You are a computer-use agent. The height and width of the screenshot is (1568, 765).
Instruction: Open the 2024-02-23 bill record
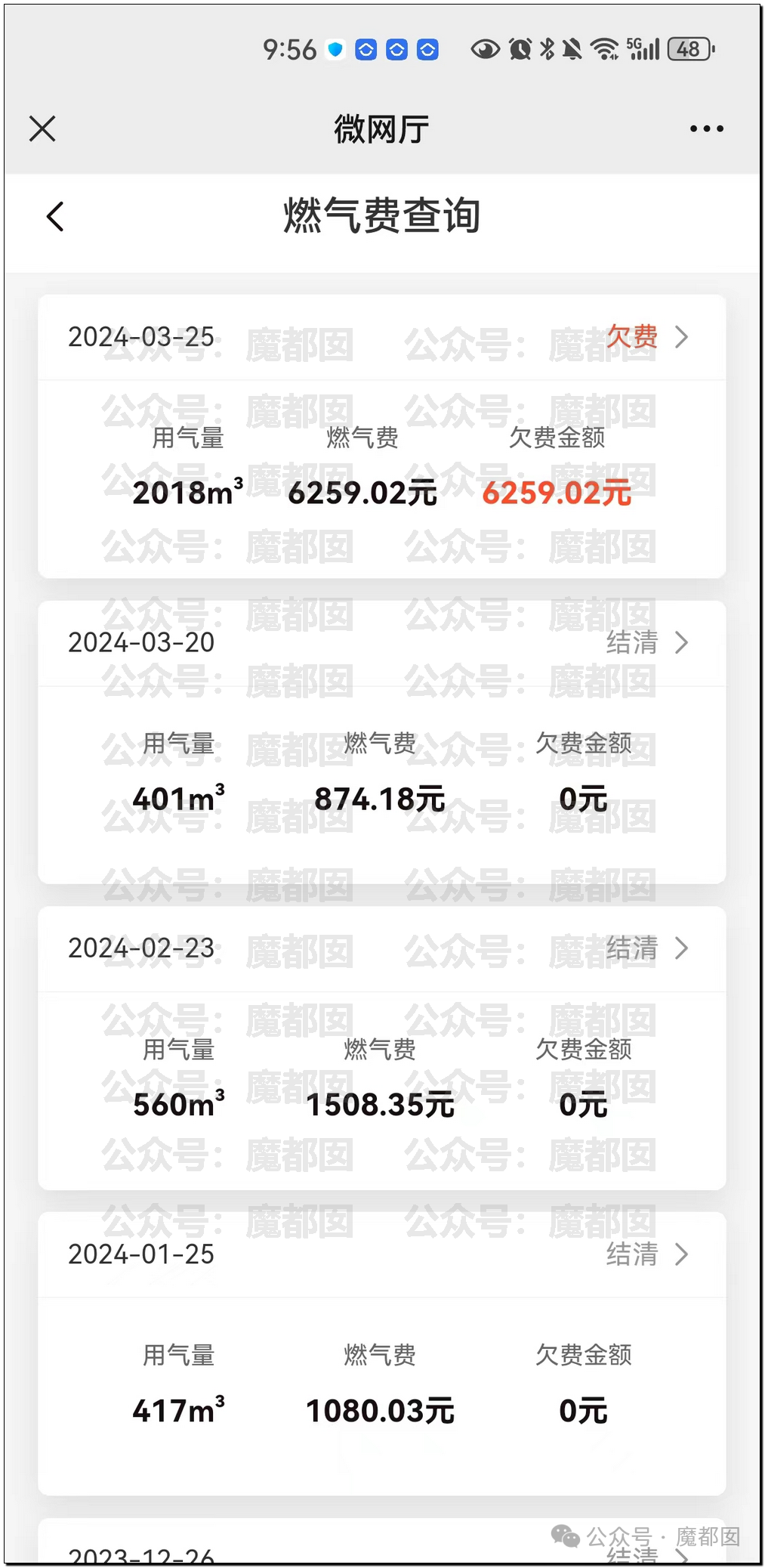[x=382, y=948]
